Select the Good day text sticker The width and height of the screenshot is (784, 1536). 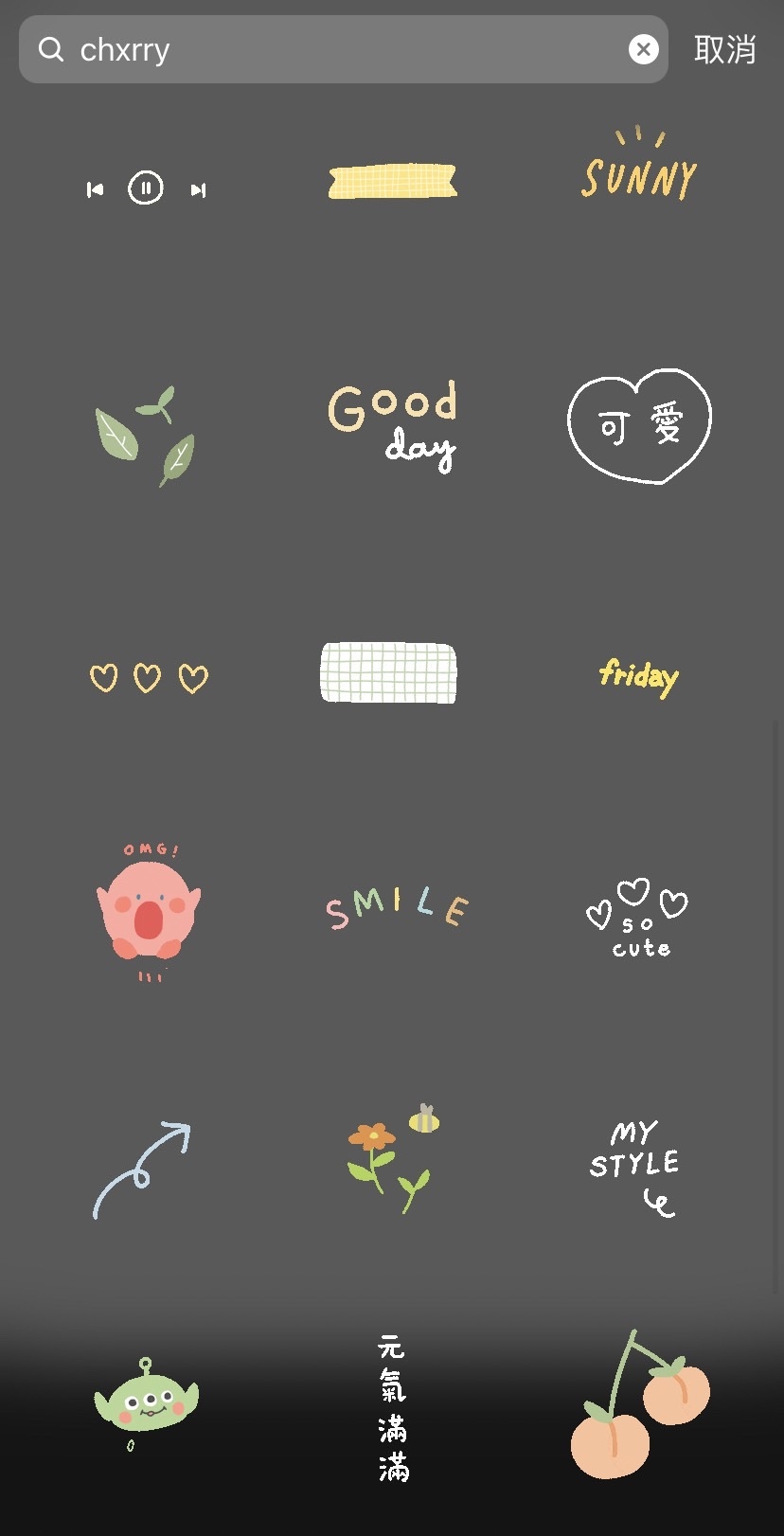[x=392, y=426]
